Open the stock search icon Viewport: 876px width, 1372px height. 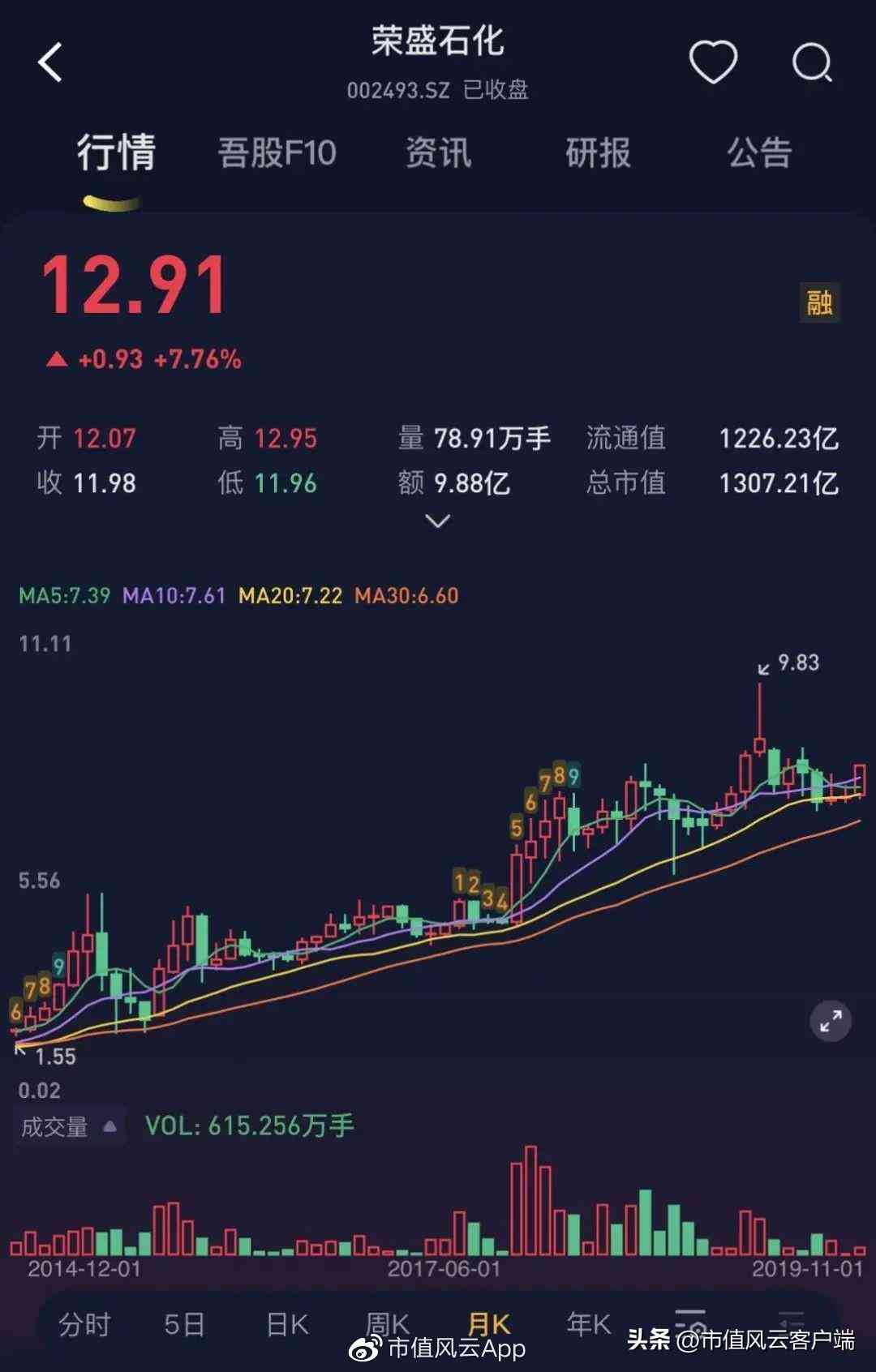point(812,62)
